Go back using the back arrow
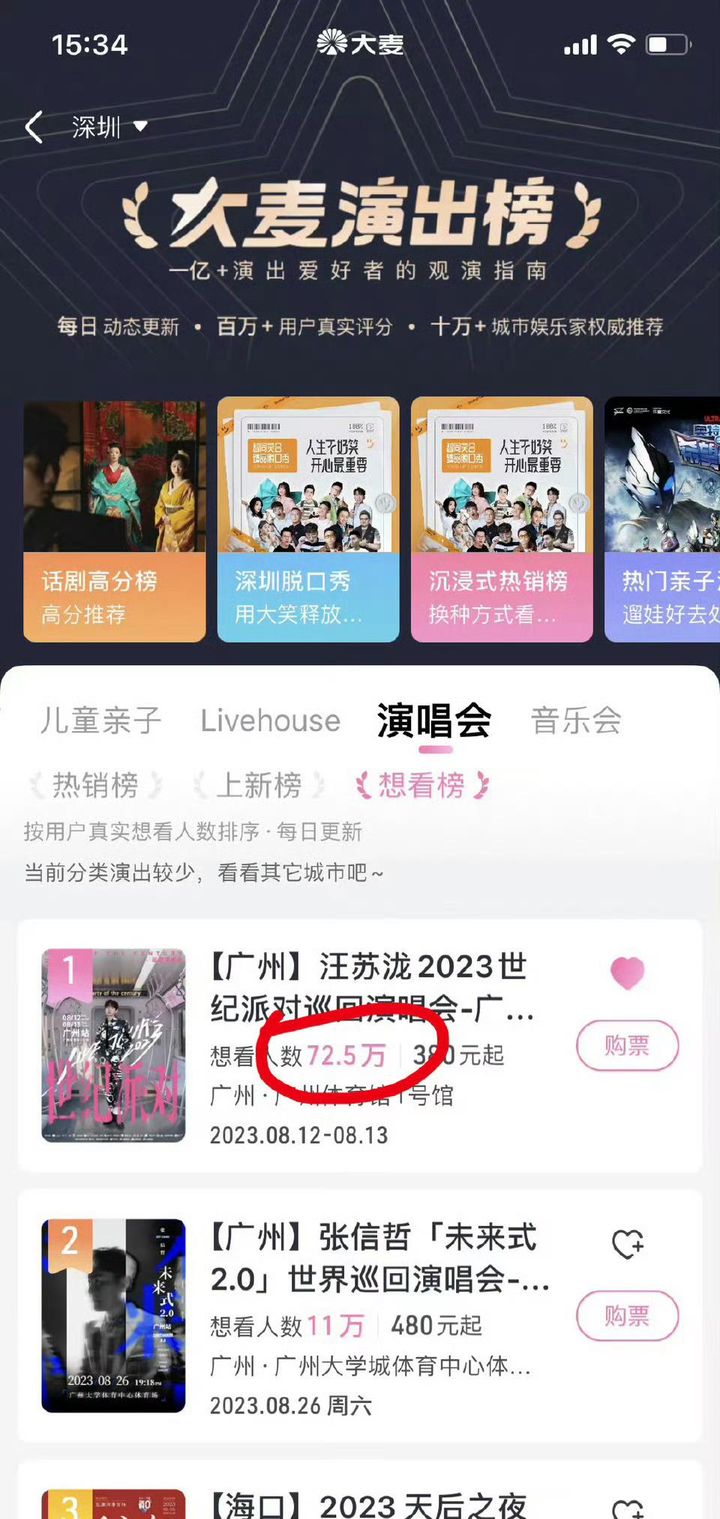Image resolution: width=720 pixels, height=1519 pixels. point(34,127)
